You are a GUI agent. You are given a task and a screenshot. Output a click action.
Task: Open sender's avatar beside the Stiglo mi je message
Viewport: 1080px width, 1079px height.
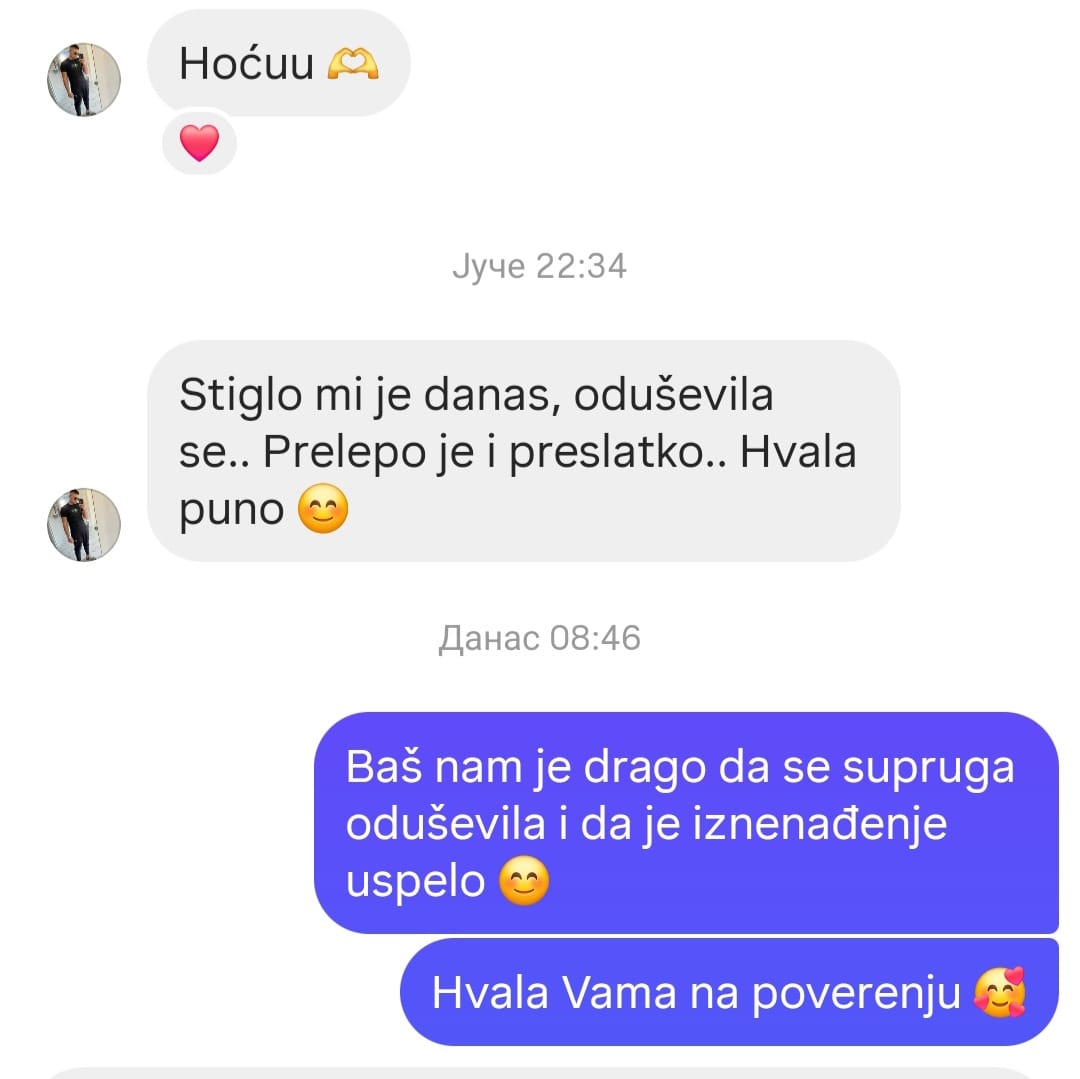pos(84,524)
